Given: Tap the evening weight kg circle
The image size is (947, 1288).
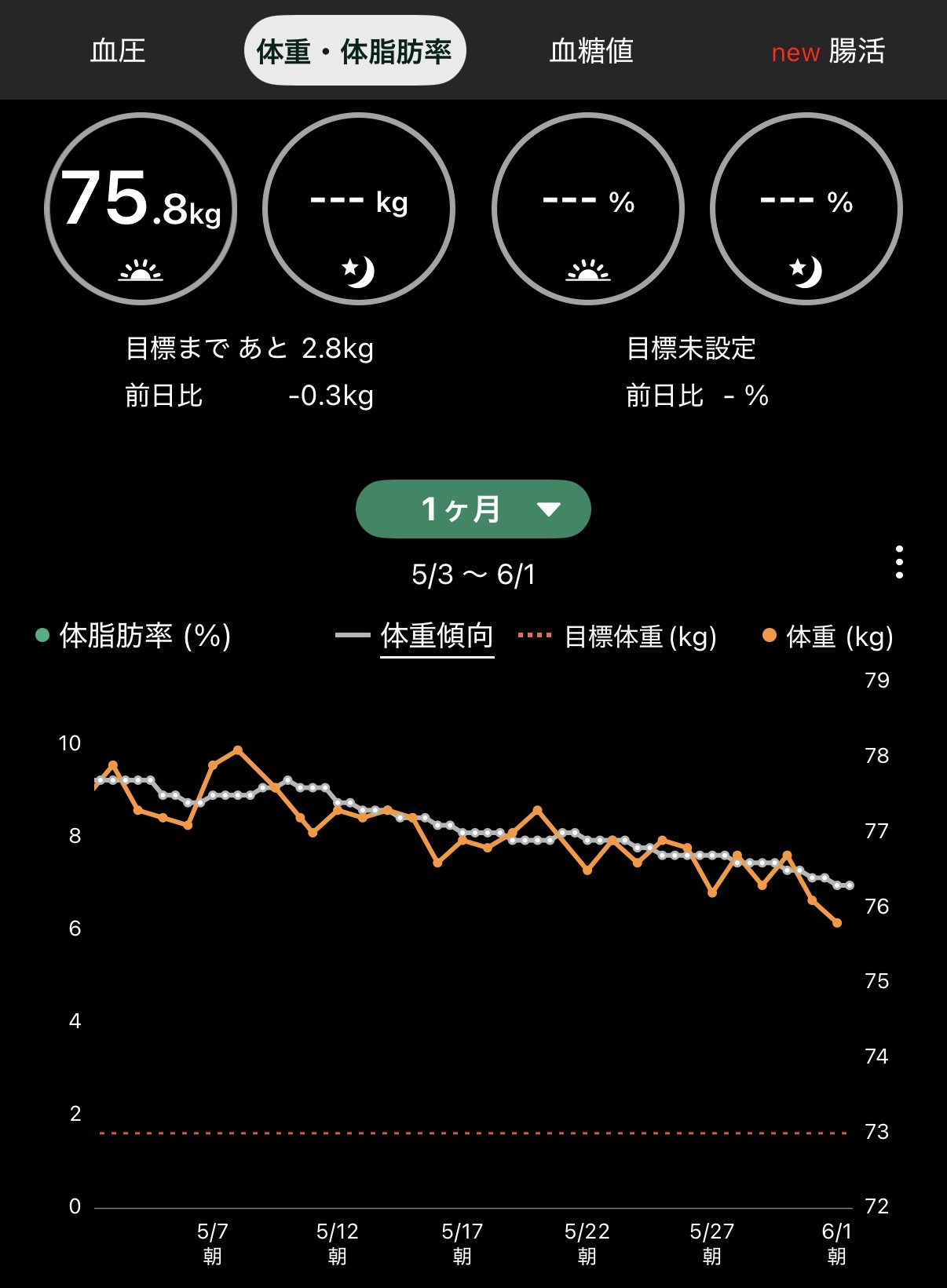Looking at the screenshot, I should tap(359, 209).
